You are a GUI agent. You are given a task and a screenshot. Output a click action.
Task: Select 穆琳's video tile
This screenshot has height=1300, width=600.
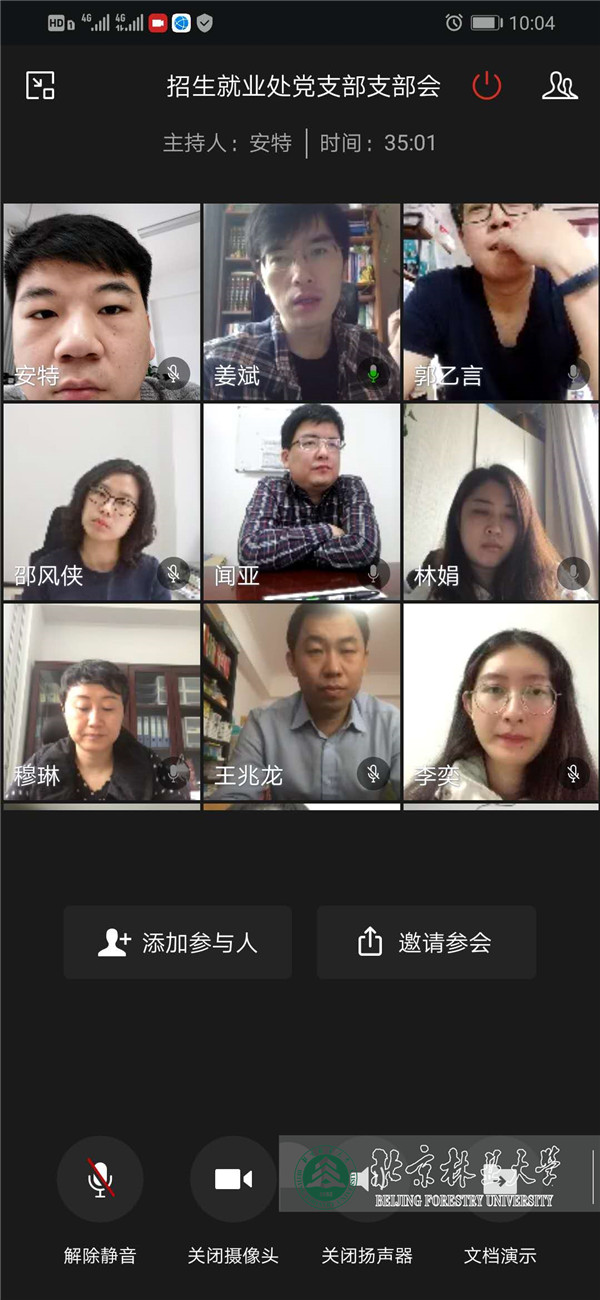tap(101, 702)
